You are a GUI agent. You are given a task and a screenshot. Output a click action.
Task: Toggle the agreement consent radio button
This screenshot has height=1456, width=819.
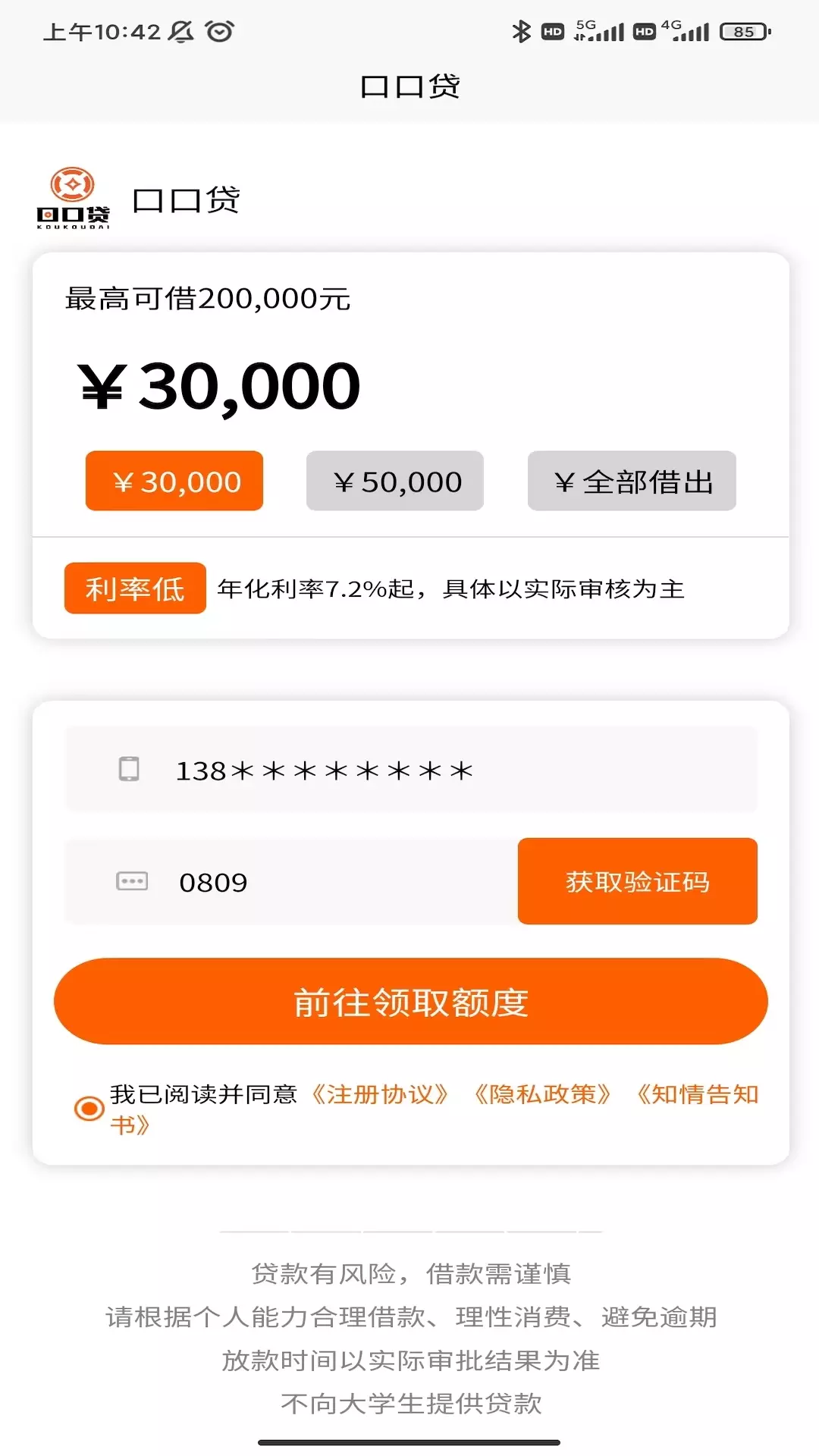[89, 1109]
